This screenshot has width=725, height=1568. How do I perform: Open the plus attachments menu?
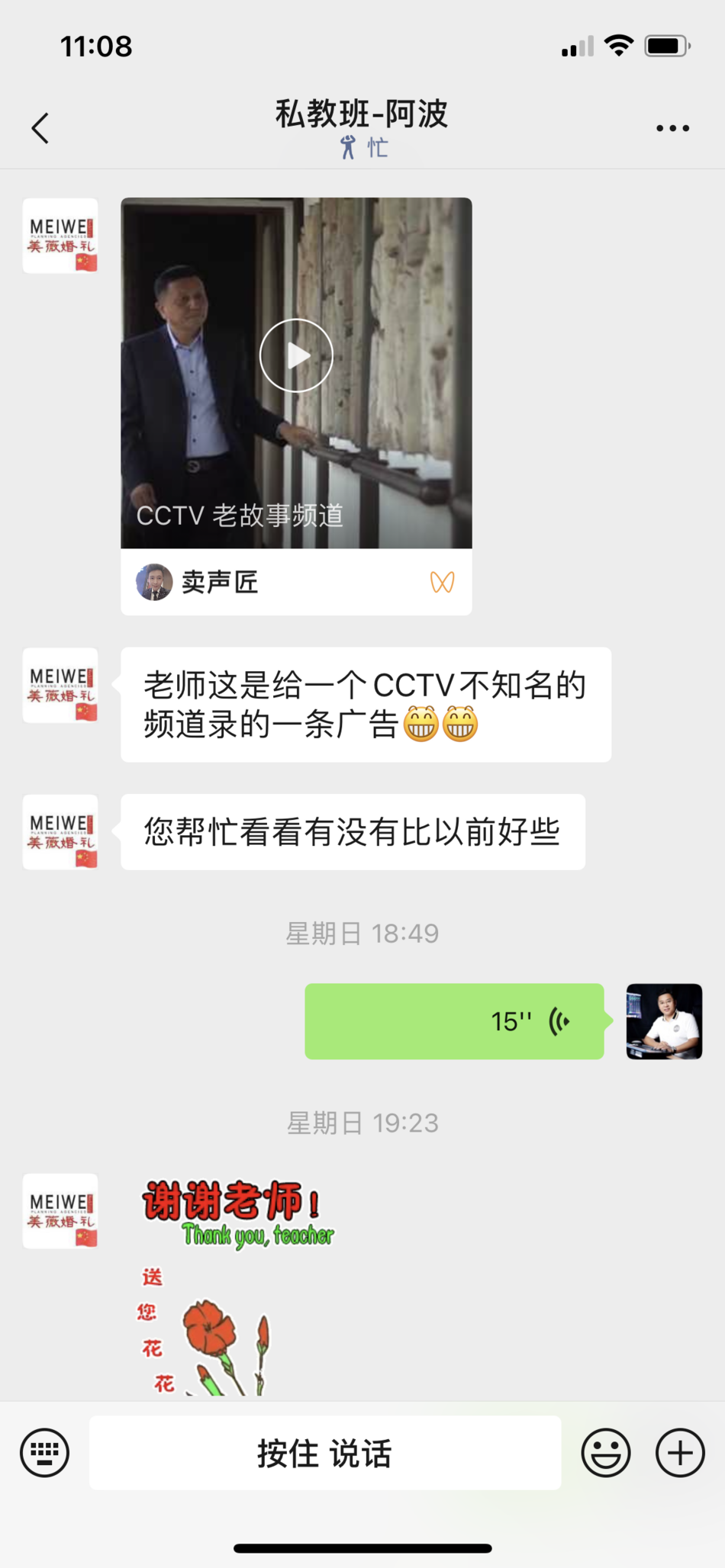click(x=680, y=1453)
